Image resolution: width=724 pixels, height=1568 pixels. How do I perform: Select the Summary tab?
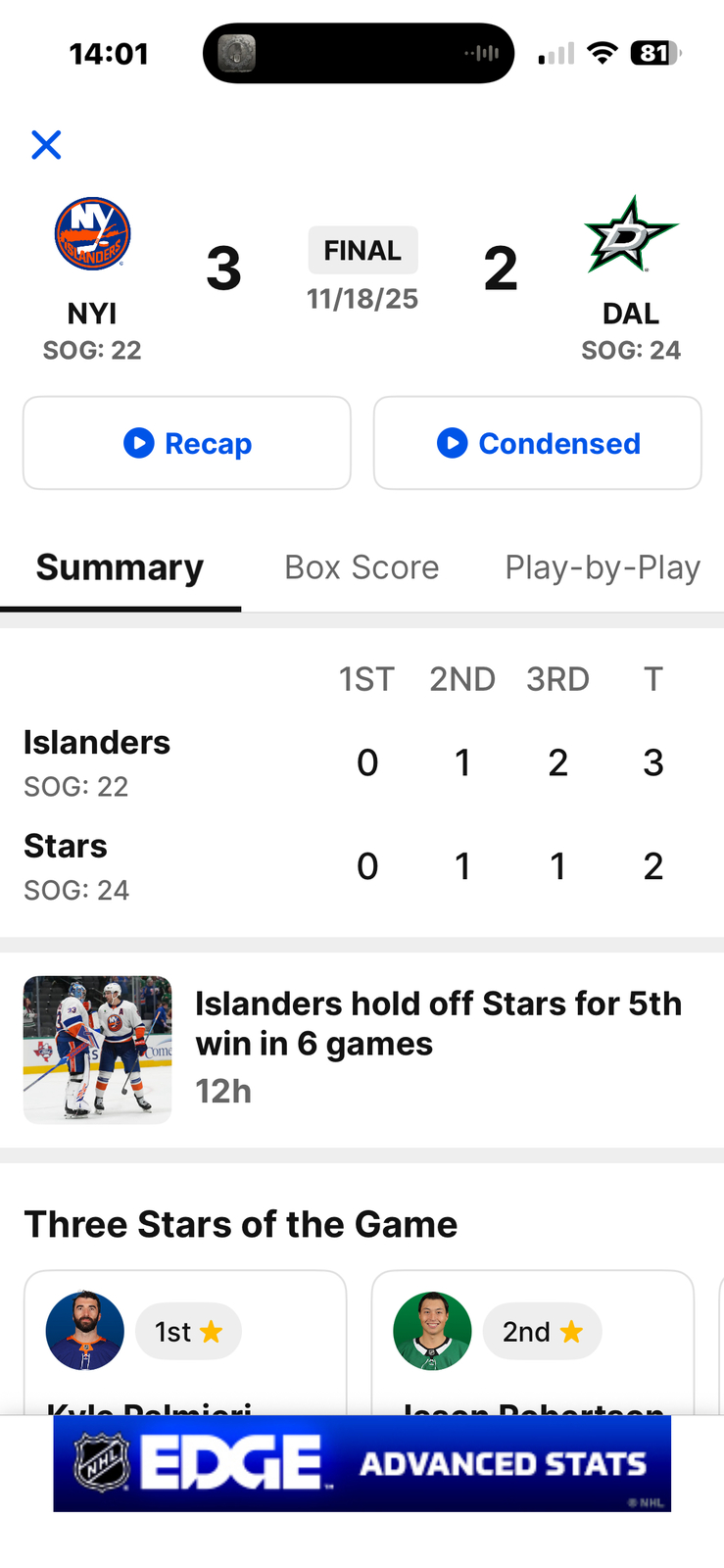(x=120, y=567)
